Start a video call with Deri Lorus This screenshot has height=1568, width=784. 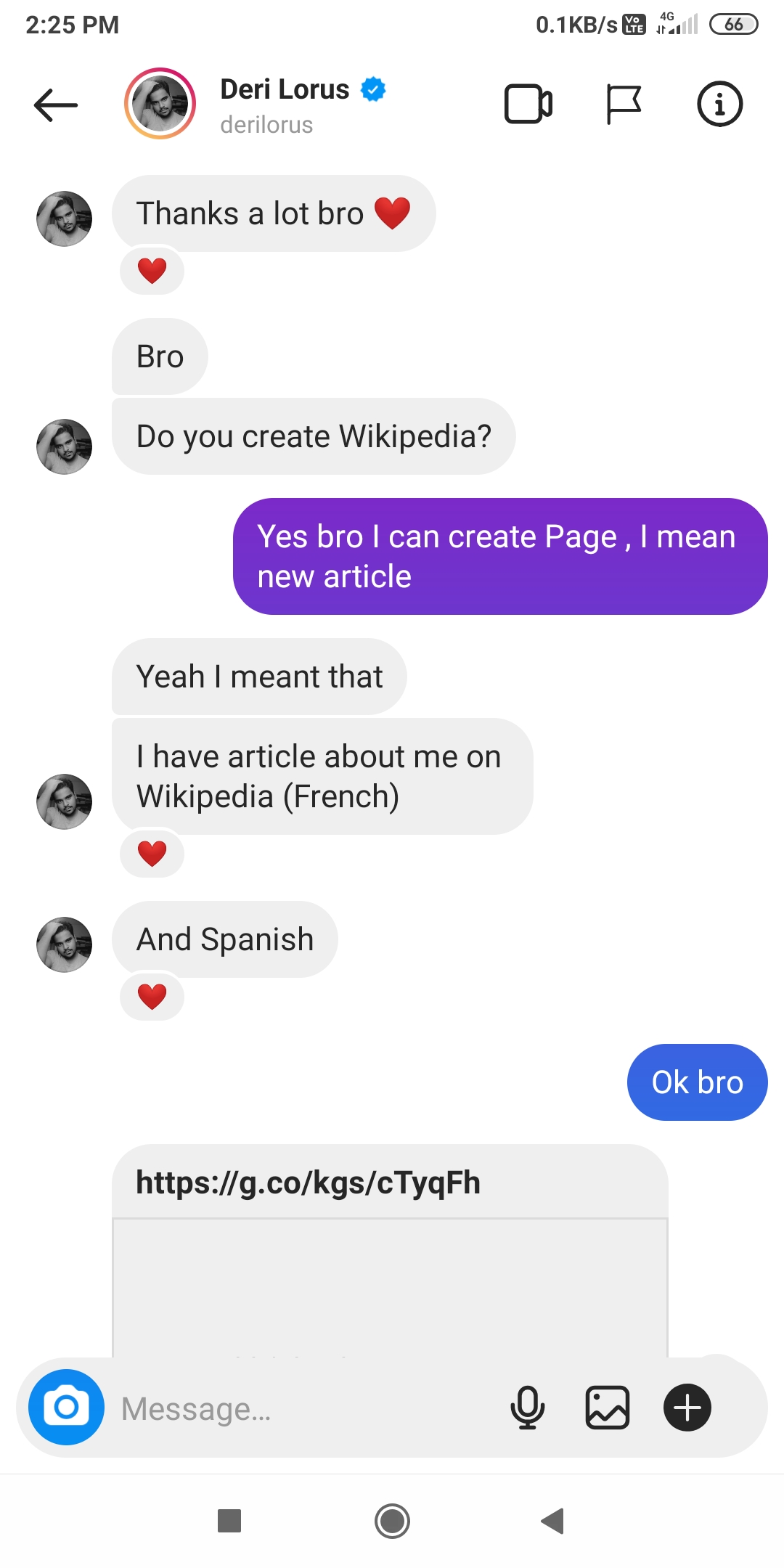tap(528, 105)
